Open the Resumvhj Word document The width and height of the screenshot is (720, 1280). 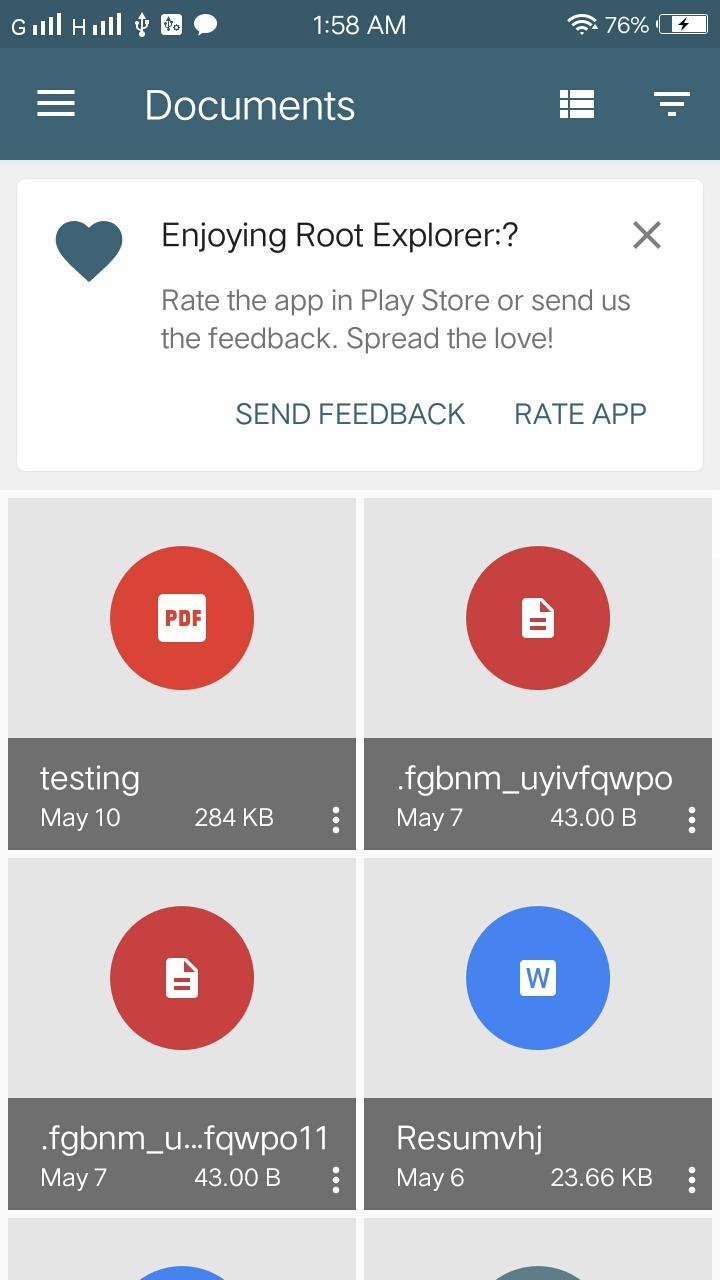coord(538,978)
